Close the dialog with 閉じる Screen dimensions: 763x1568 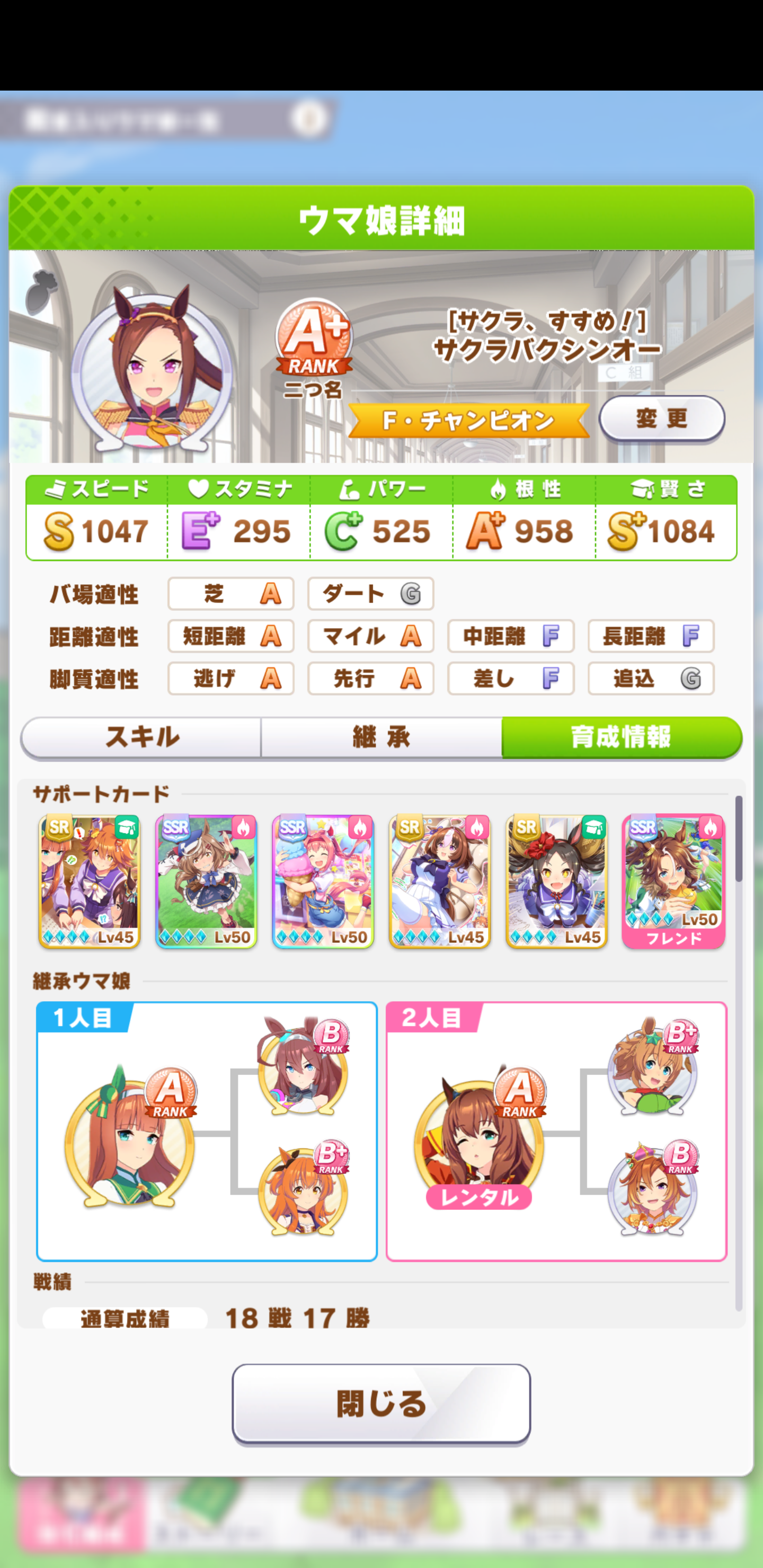381,1403
